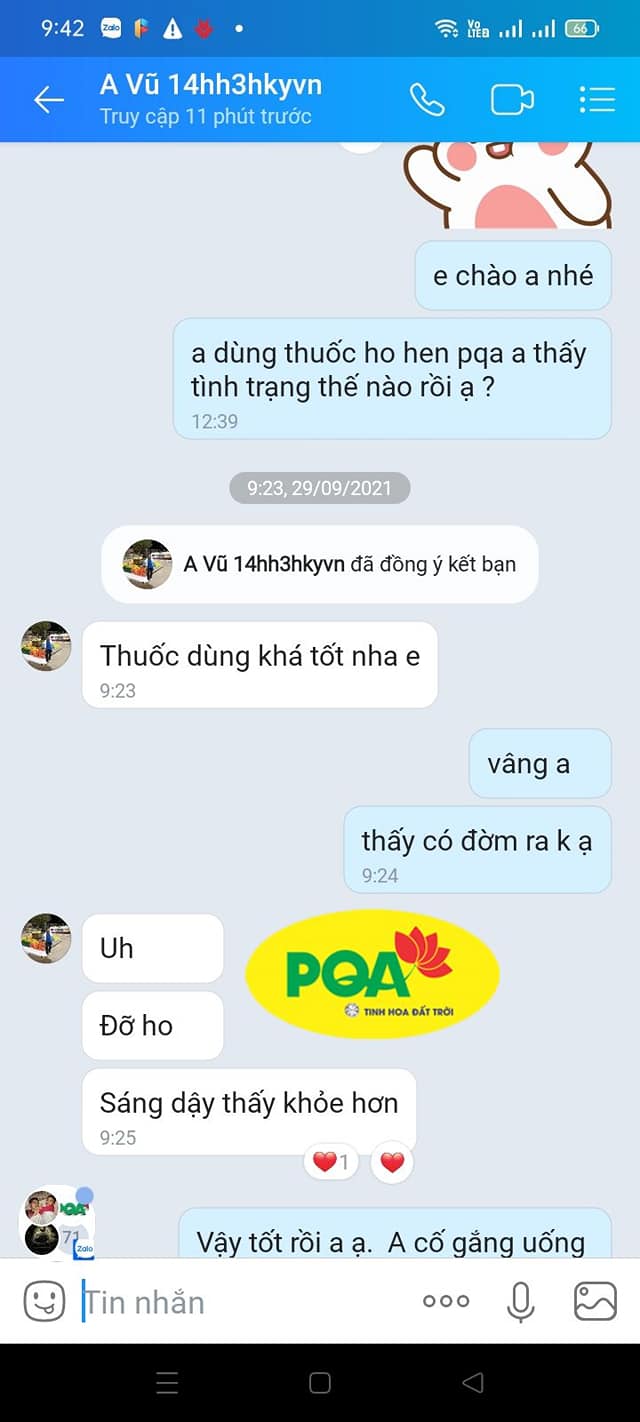Go back from the chat with A Vũ
This screenshot has width=640, height=1422.
(48, 99)
